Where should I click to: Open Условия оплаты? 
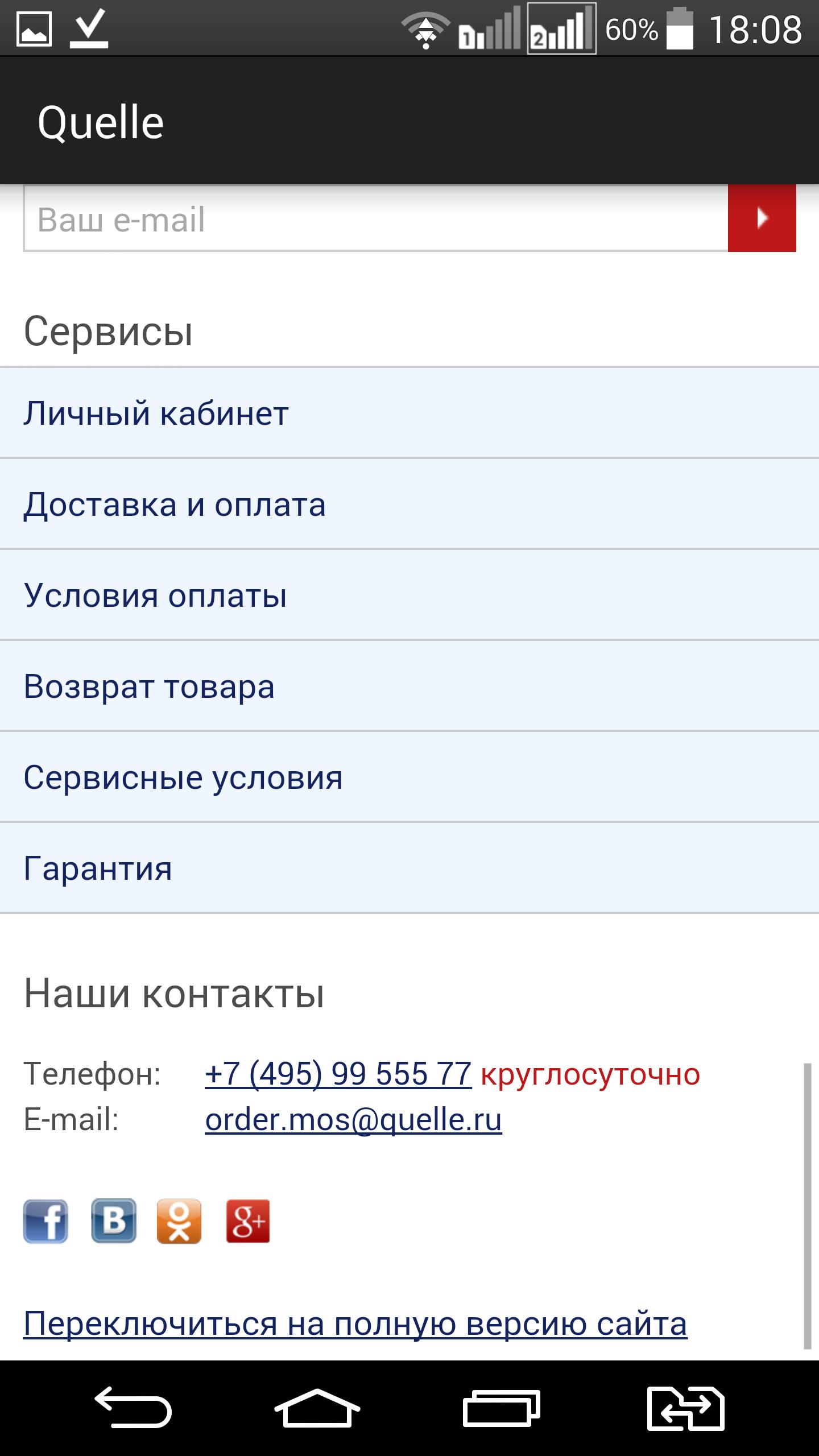[409, 595]
